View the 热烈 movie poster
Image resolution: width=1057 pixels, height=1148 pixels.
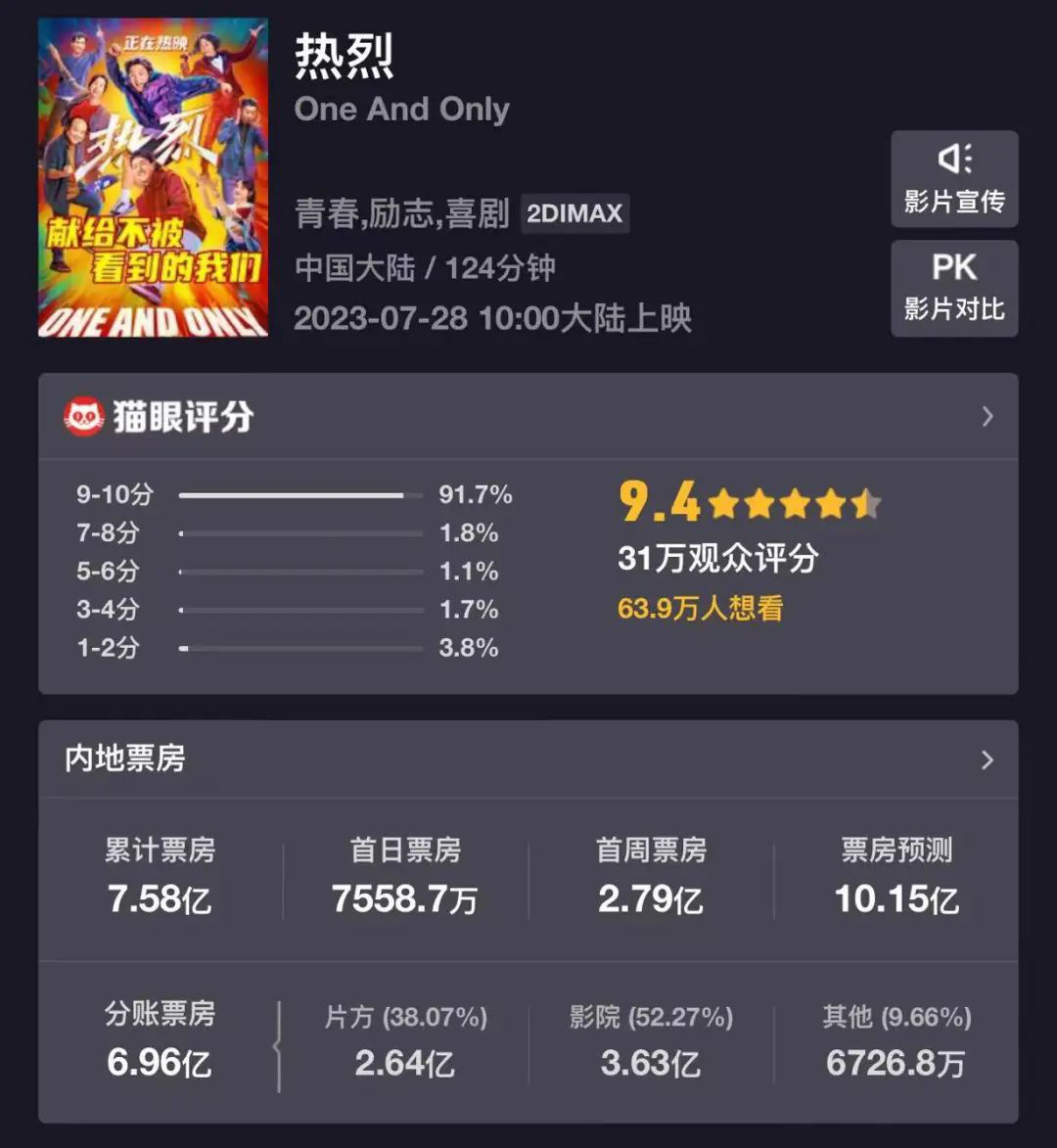click(153, 177)
